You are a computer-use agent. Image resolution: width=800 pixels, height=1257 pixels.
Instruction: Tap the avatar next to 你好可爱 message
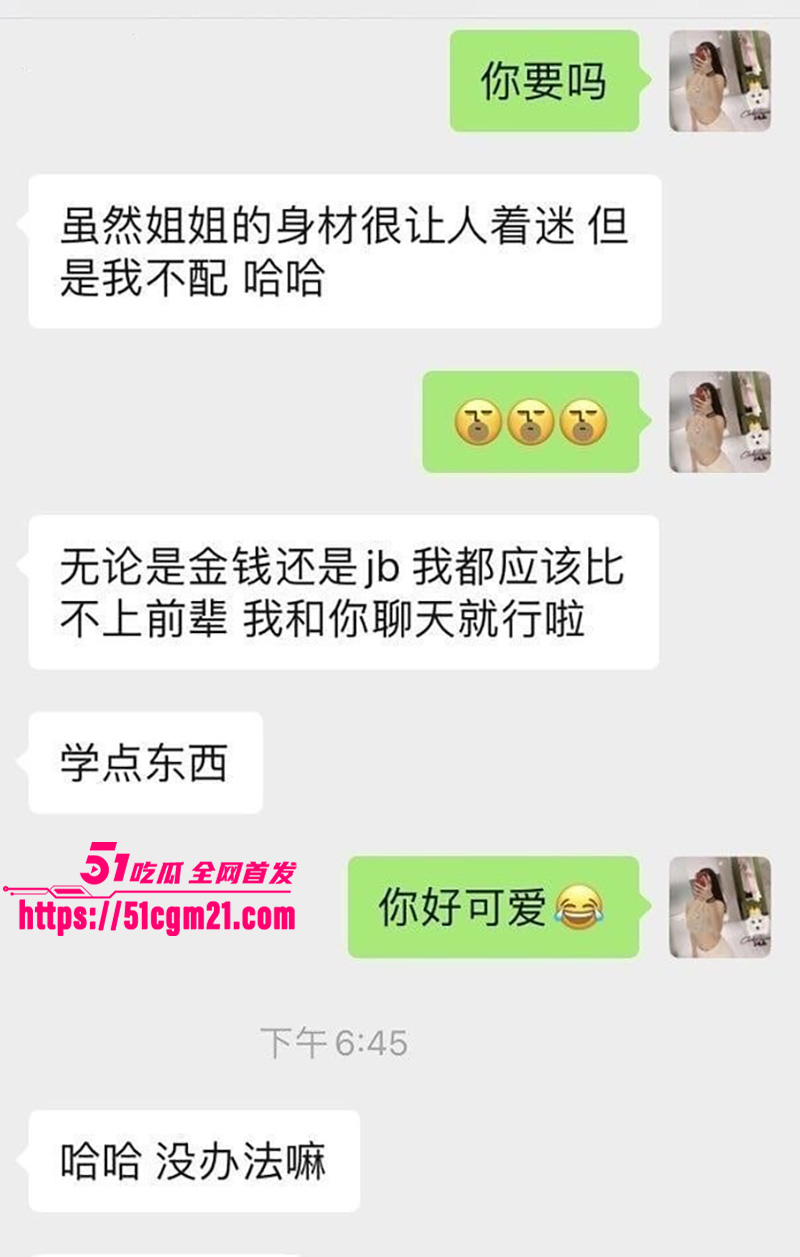pos(720,907)
